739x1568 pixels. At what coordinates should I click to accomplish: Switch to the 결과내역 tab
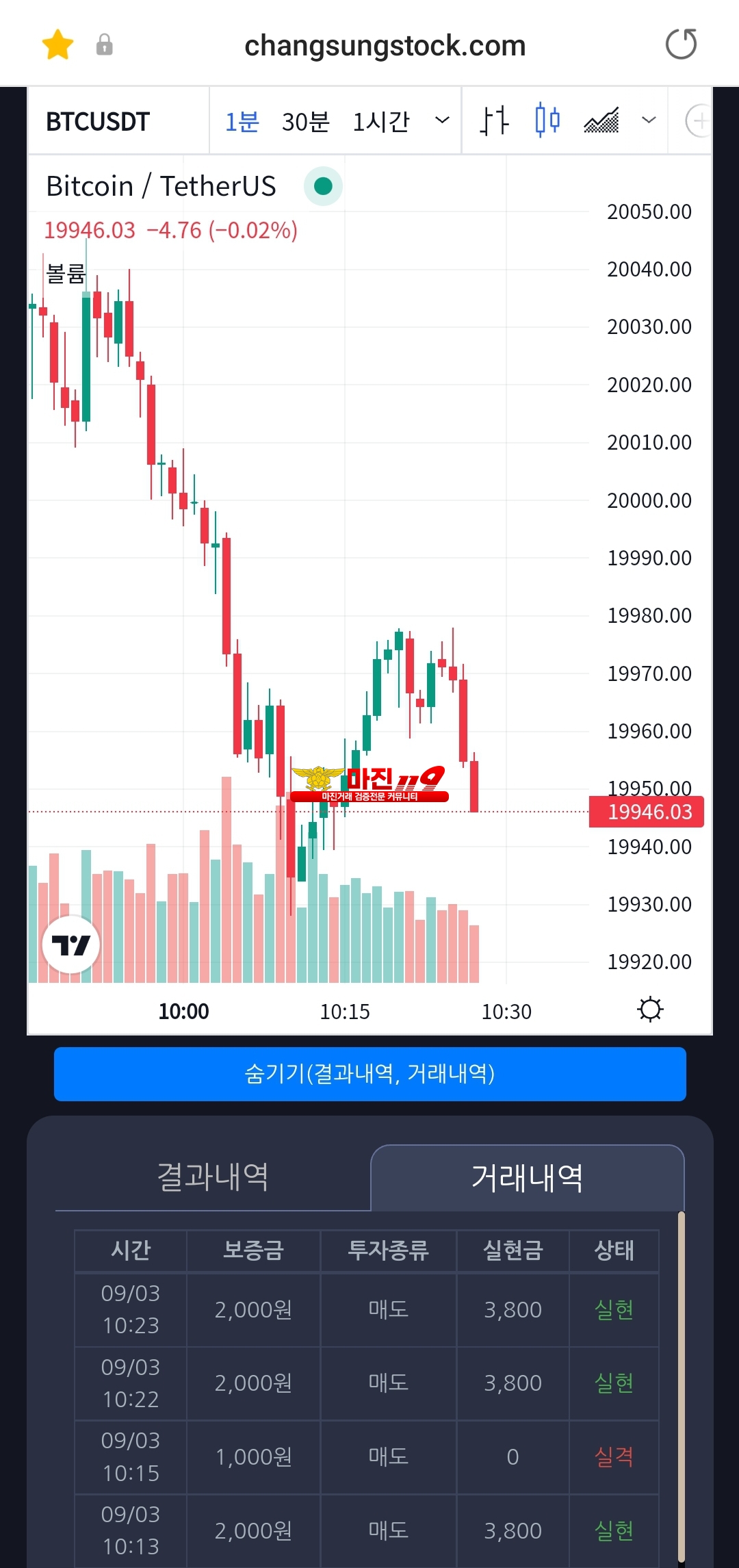[x=213, y=1177]
